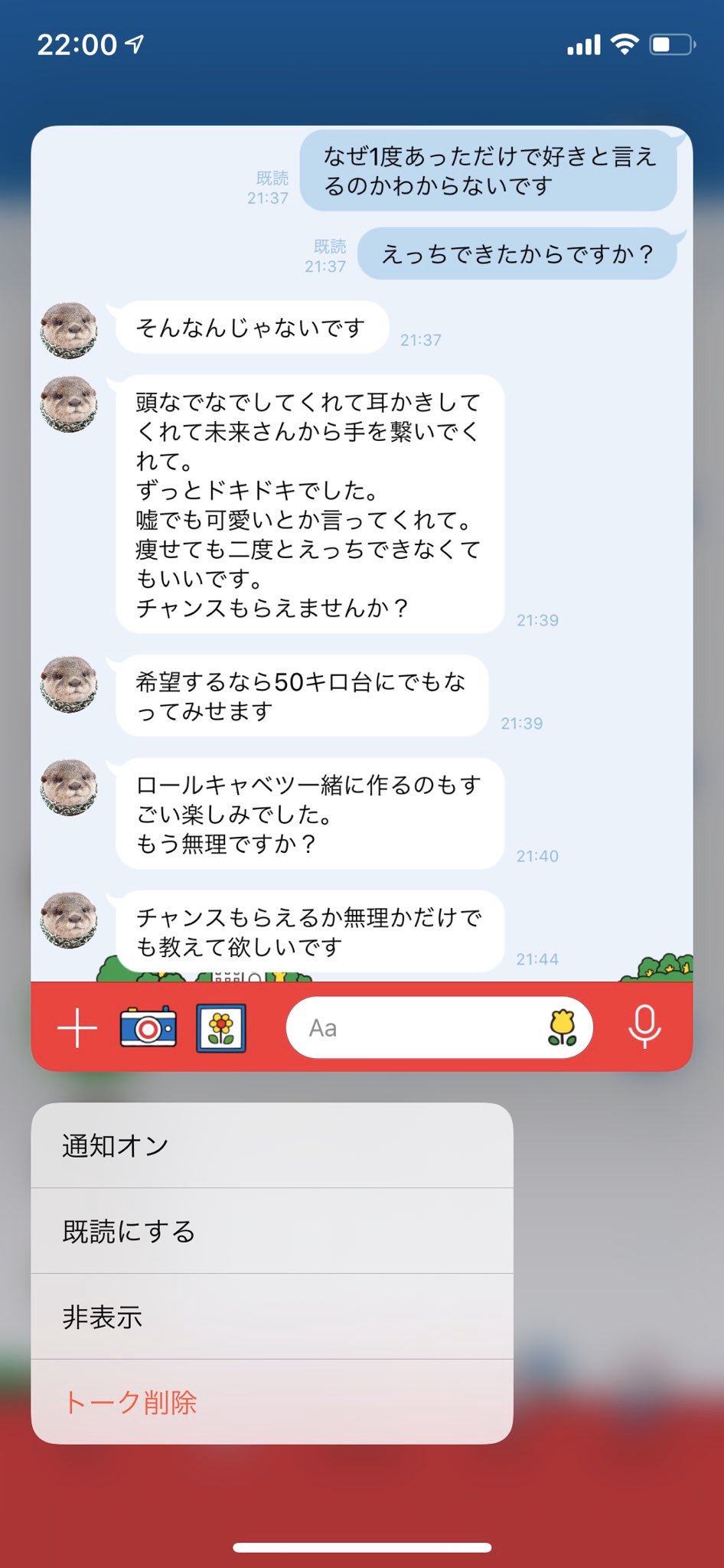
Task: Choose トーク削除 to delete the talk
Action: [x=272, y=1403]
